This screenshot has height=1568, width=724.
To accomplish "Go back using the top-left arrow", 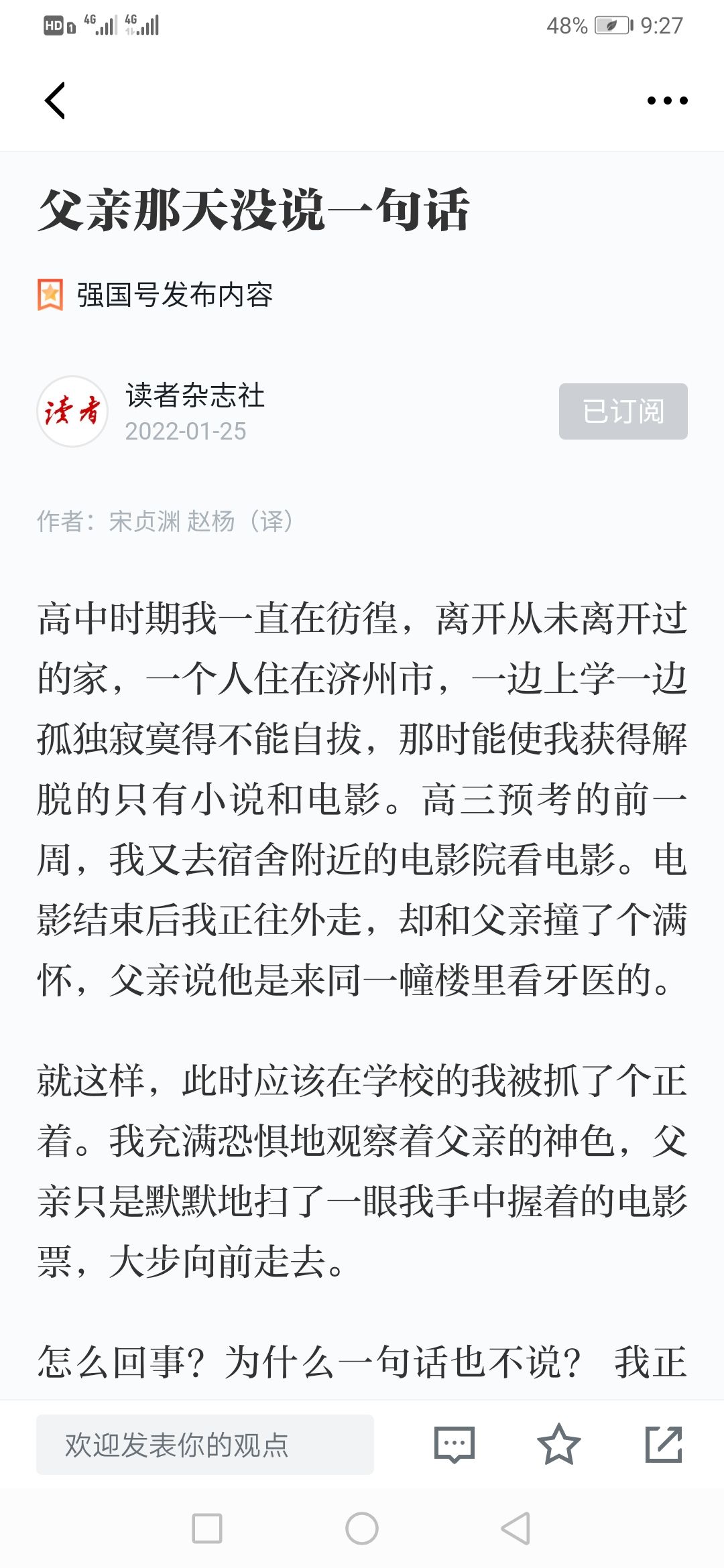I will (55, 101).
